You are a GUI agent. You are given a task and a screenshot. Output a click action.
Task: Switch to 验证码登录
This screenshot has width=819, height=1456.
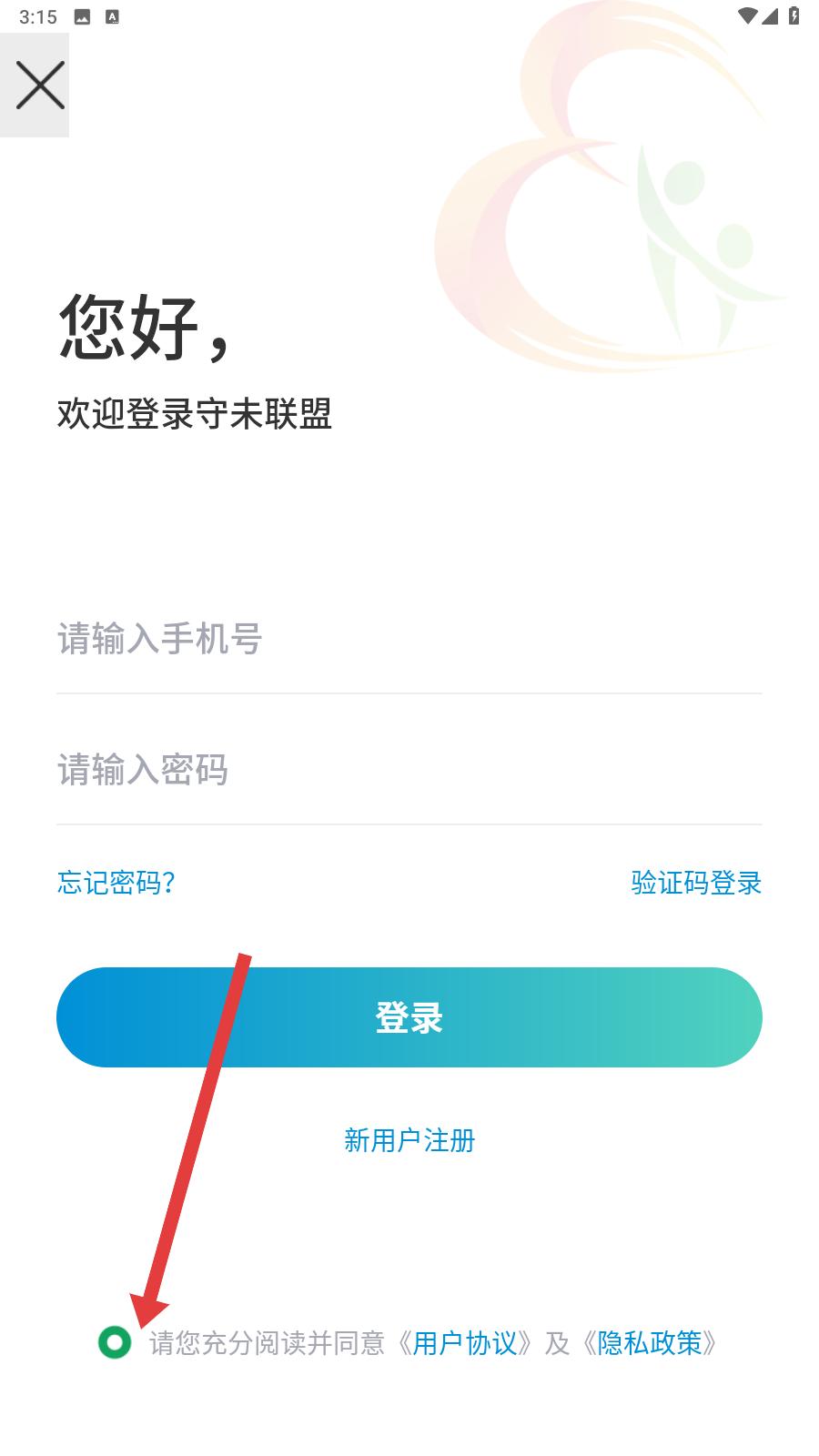tap(696, 883)
